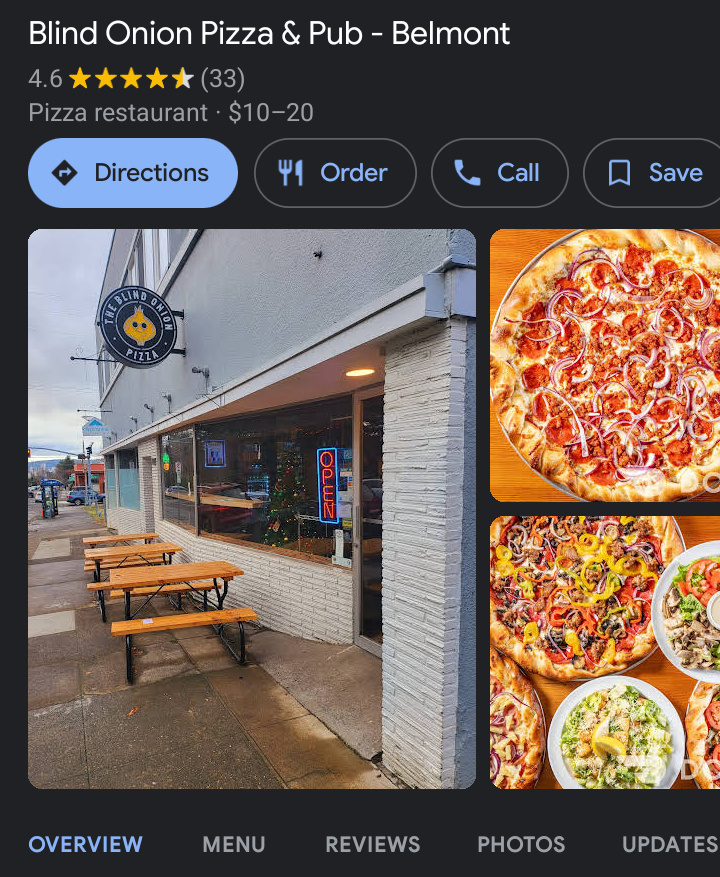Open the 33 reviews rating

222,78
